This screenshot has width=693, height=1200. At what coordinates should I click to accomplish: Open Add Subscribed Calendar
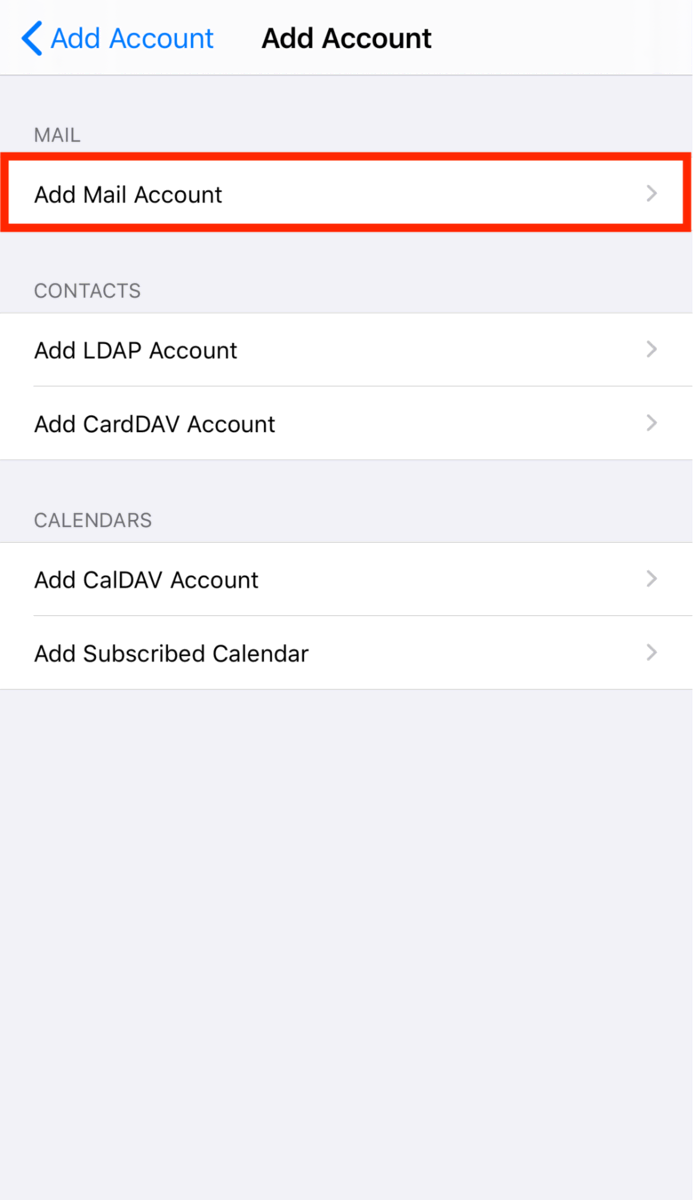click(346, 653)
